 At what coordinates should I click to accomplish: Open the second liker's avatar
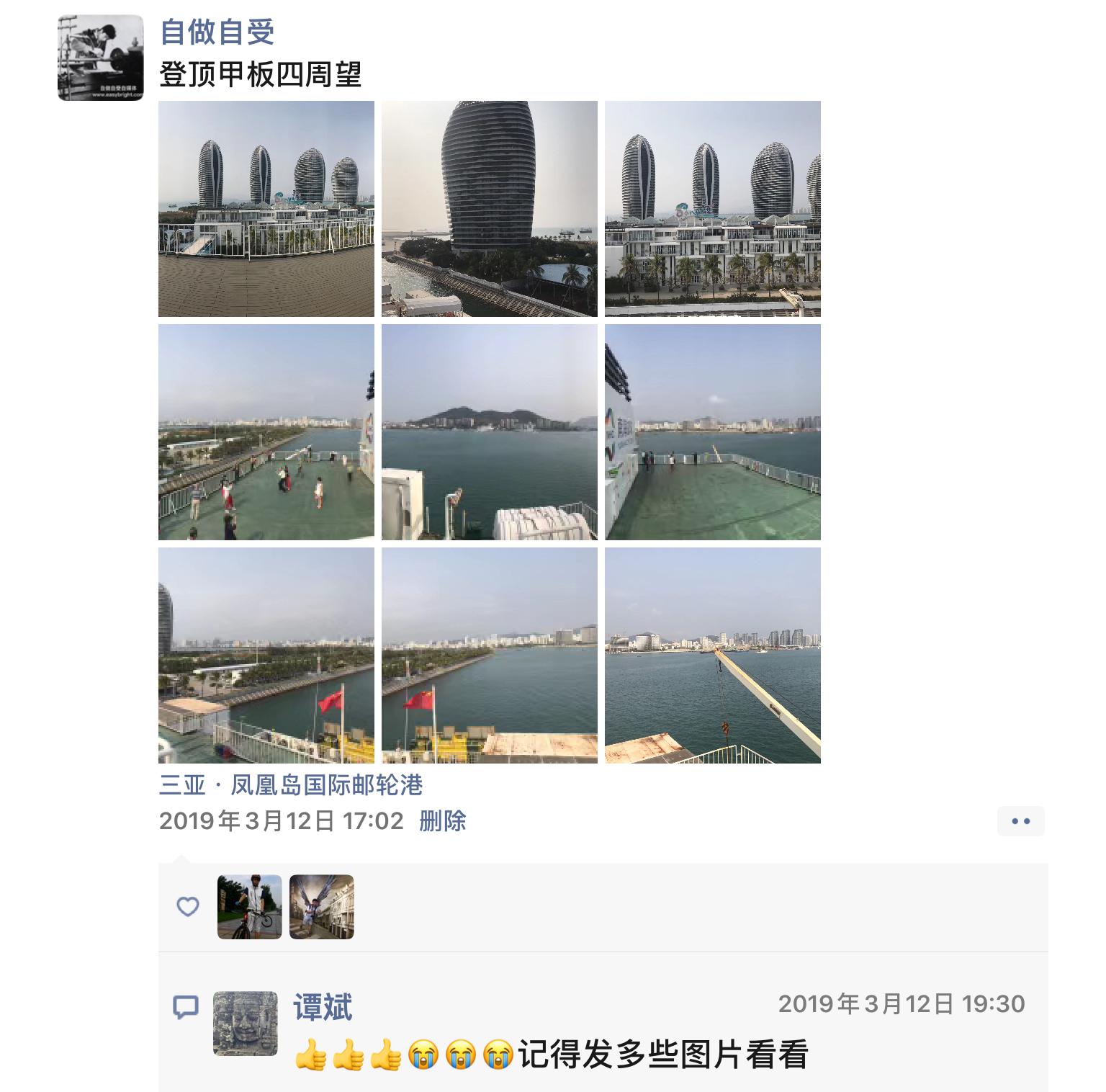pos(322,907)
